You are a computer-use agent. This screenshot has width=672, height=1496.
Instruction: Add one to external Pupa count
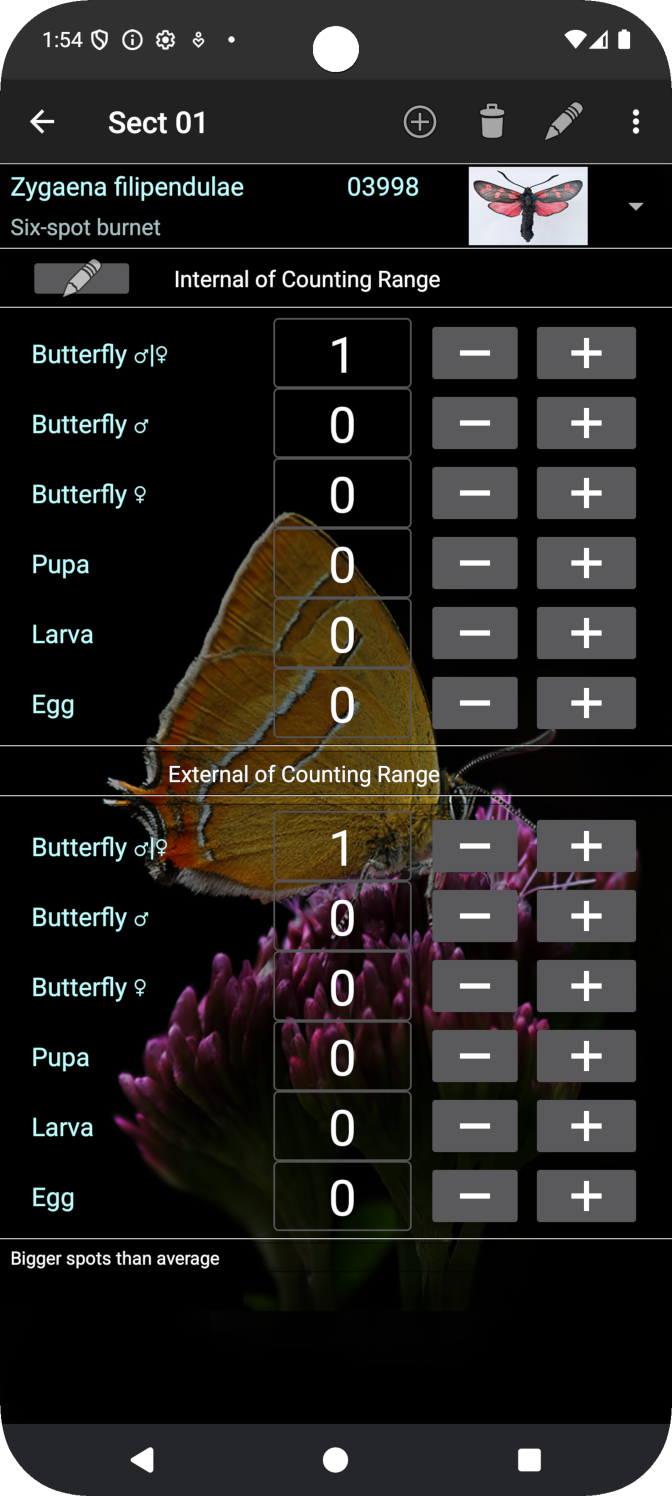click(x=586, y=1056)
